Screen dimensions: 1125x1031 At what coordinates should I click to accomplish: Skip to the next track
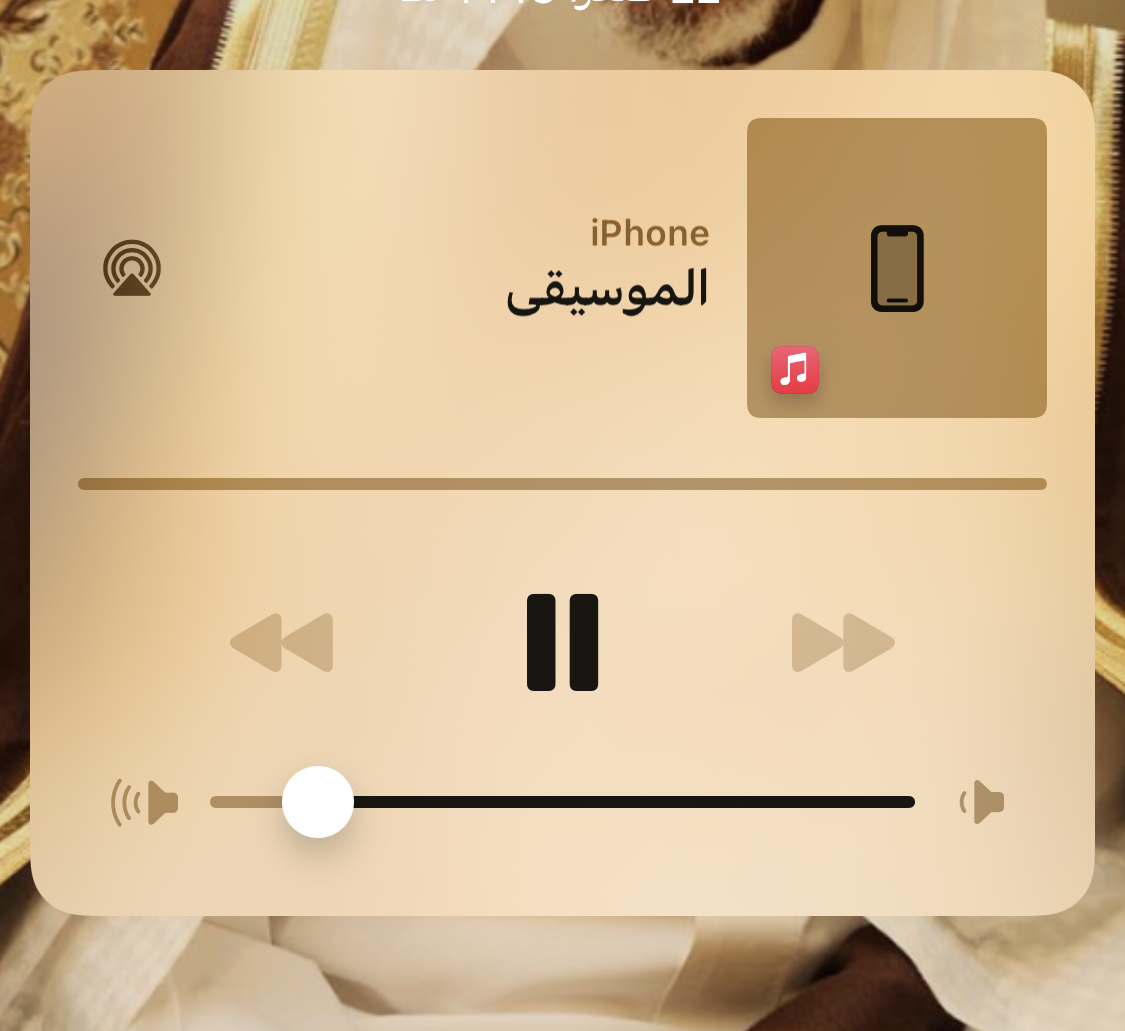tap(842, 642)
